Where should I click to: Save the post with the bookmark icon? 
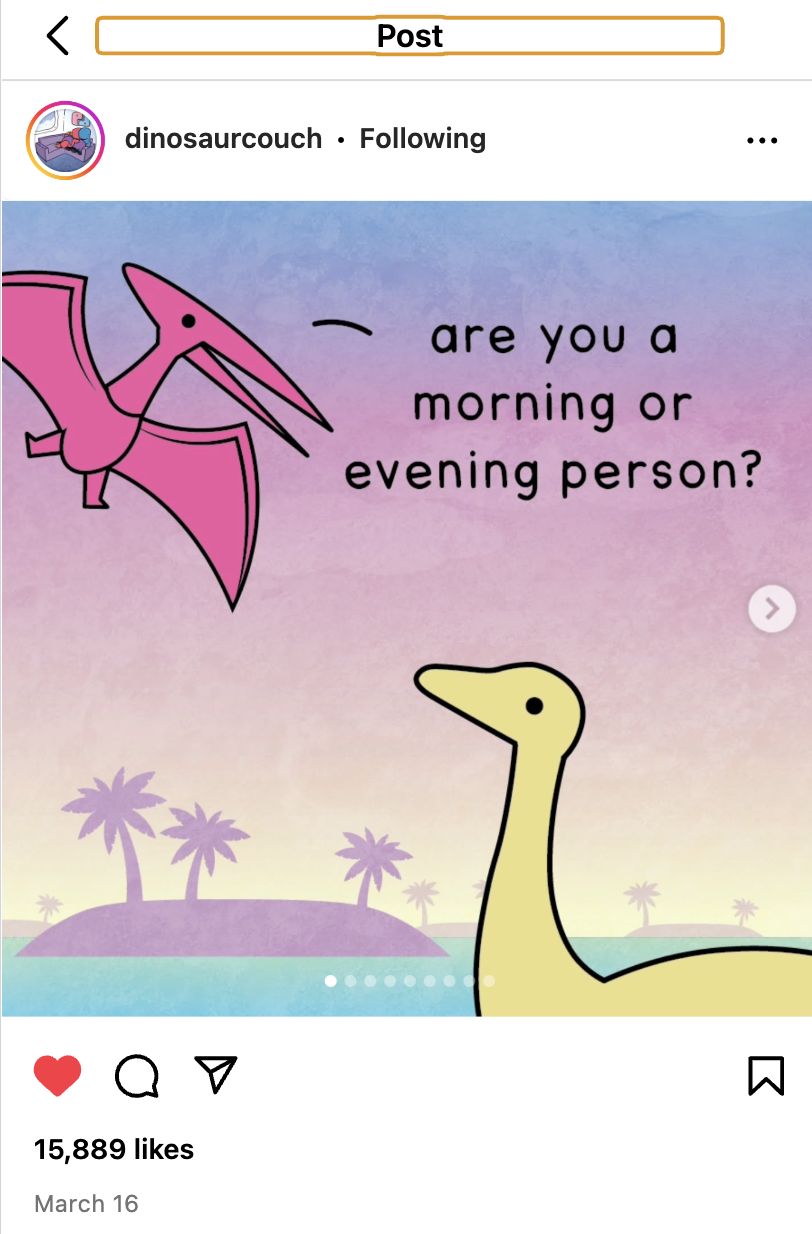[x=765, y=1076]
